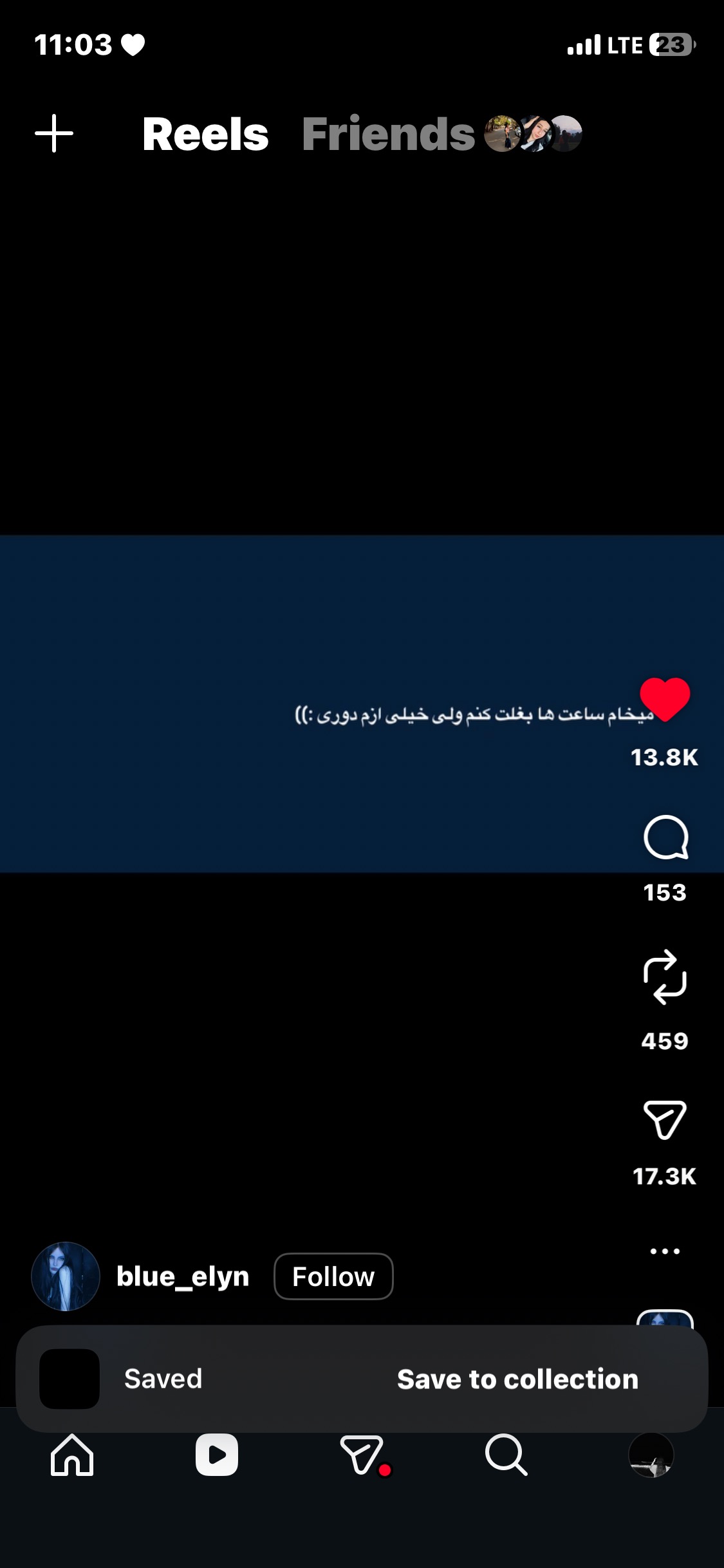Open my profile tab
724x1568 pixels.
[651, 1455]
